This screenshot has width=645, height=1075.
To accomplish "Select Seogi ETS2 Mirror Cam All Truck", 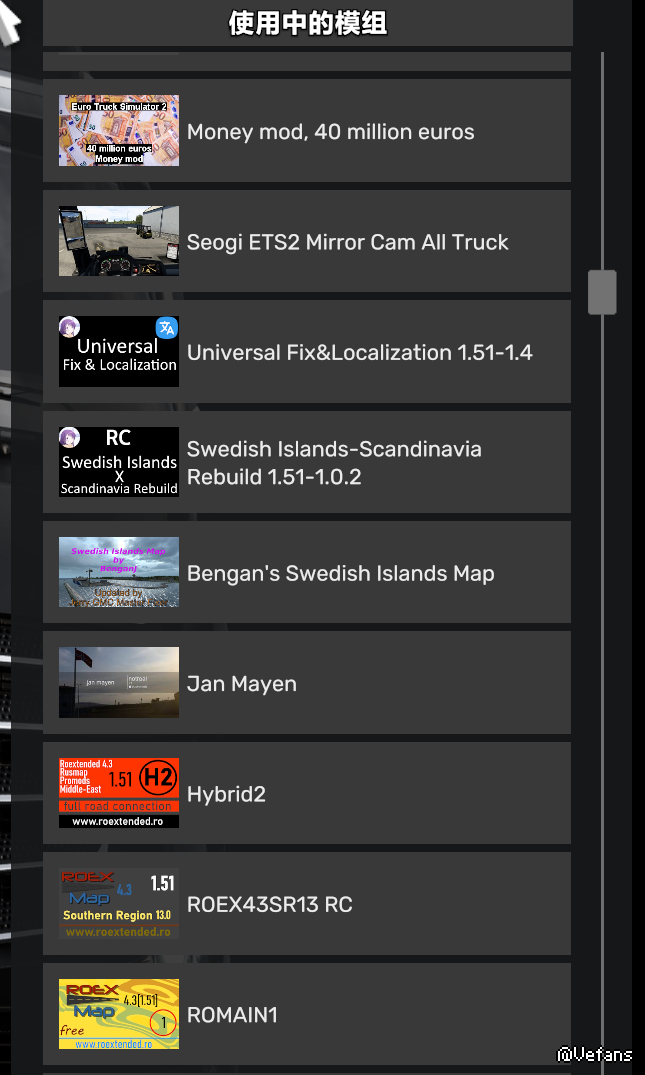I will coord(306,241).
